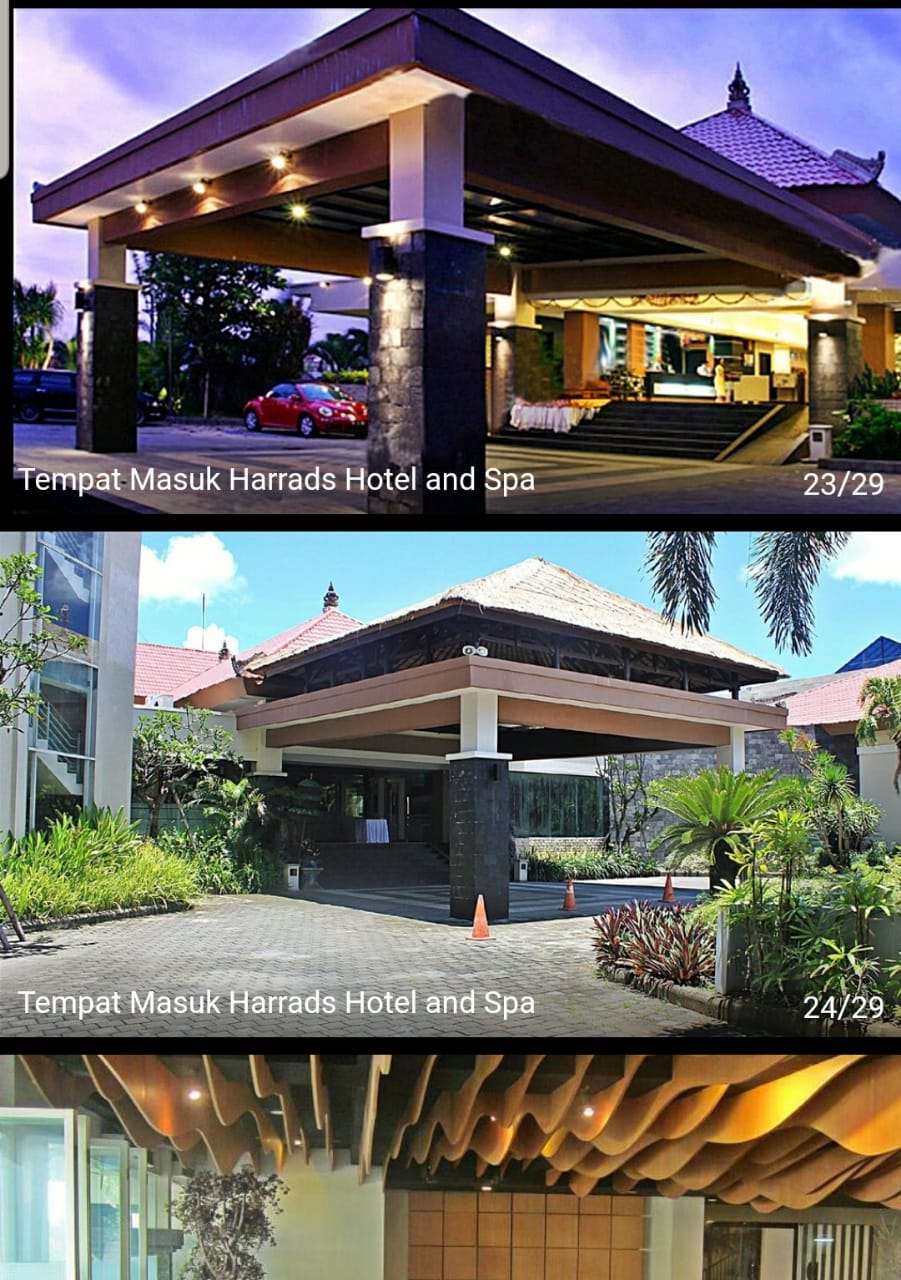Open the photo of the wavy wooden ceiling
The image size is (901, 1280).
(450, 1170)
